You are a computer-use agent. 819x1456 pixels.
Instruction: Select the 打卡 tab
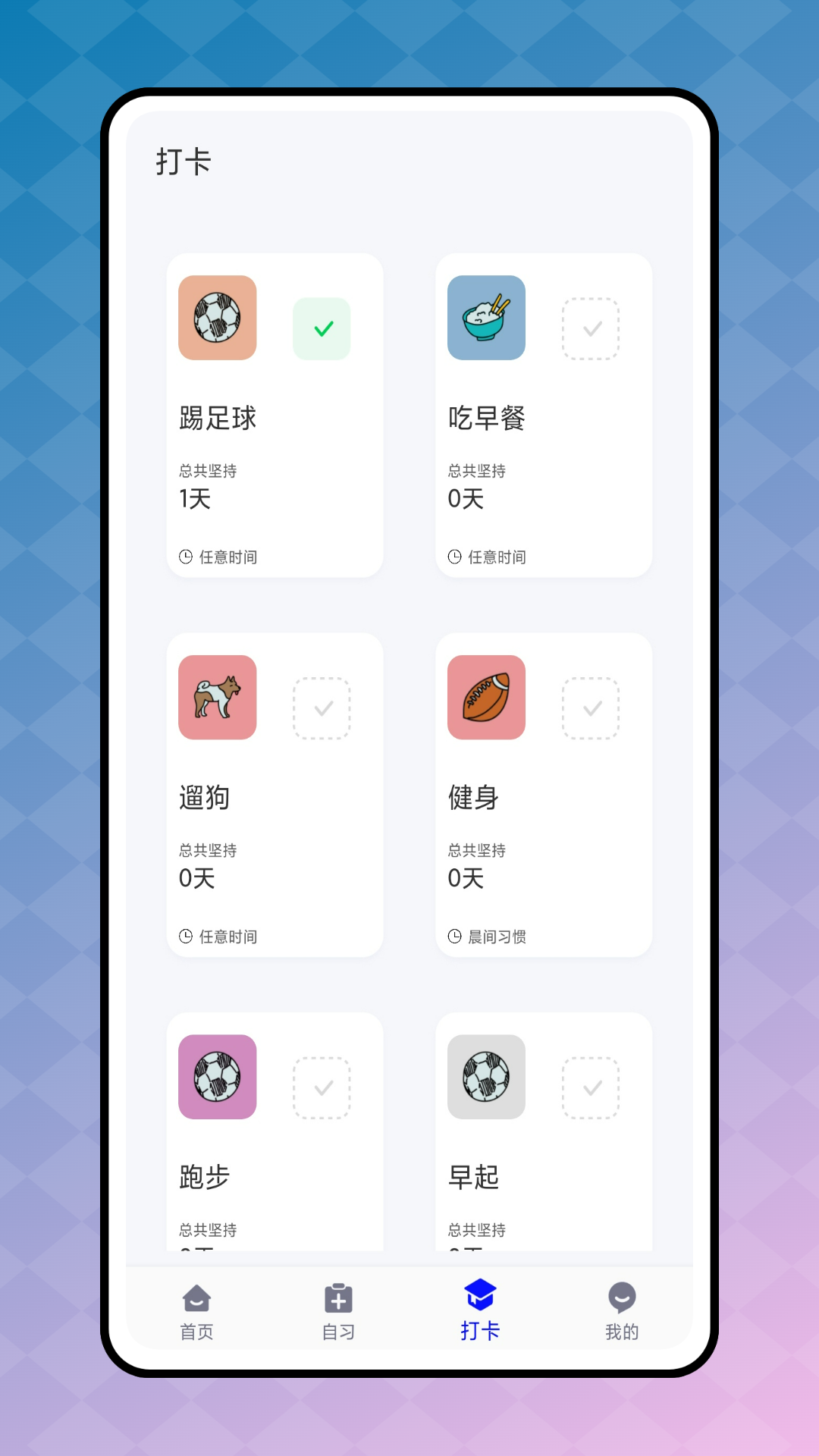pos(480,1311)
